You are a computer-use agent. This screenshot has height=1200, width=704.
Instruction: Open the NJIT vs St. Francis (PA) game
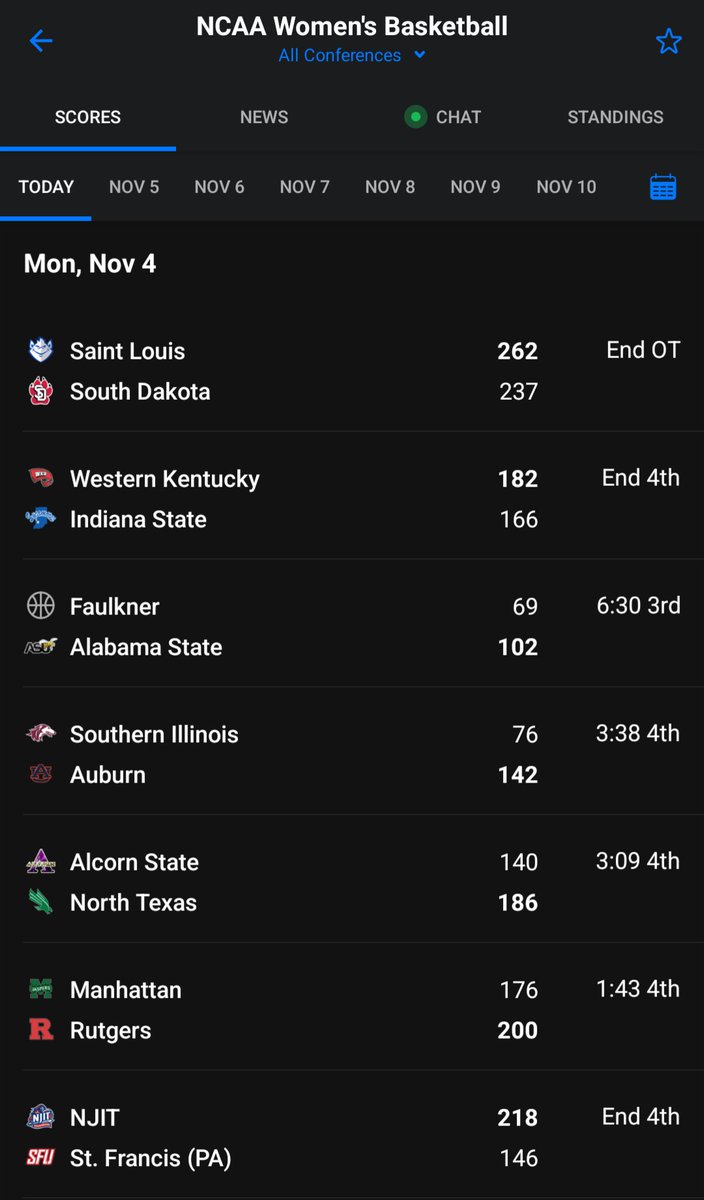(352, 1138)
